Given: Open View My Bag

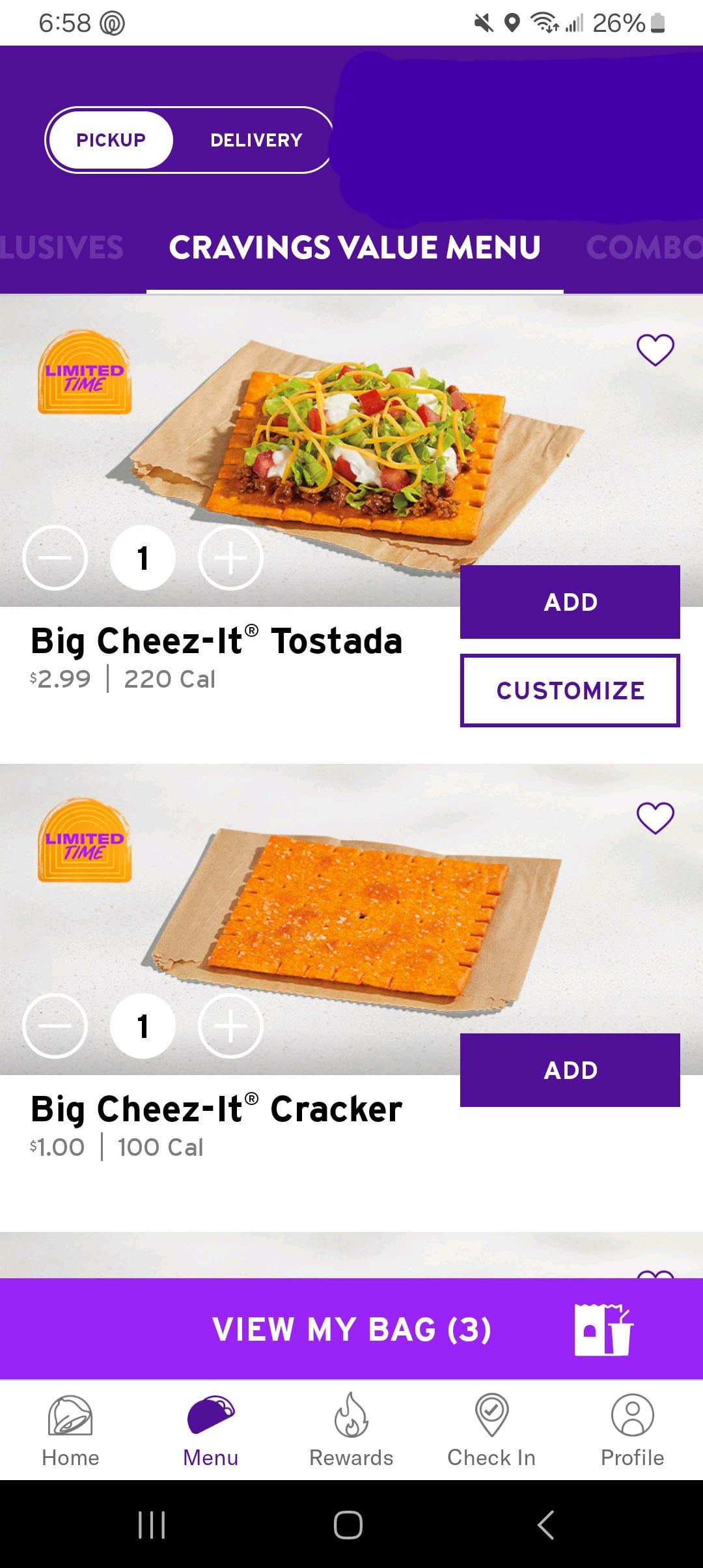Looking at the screenshot, I should 351,1329.
